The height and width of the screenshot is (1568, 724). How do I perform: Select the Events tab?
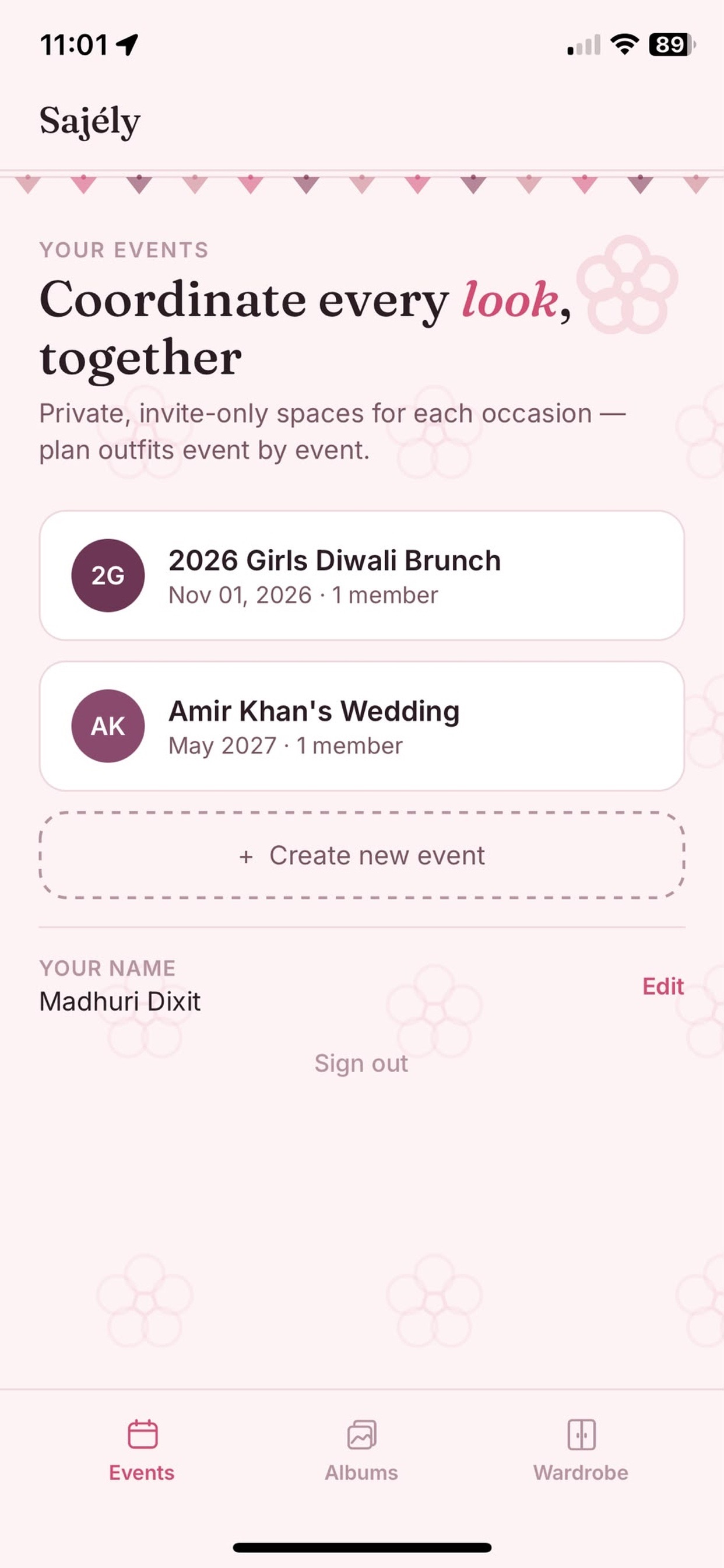point(142,1451)
